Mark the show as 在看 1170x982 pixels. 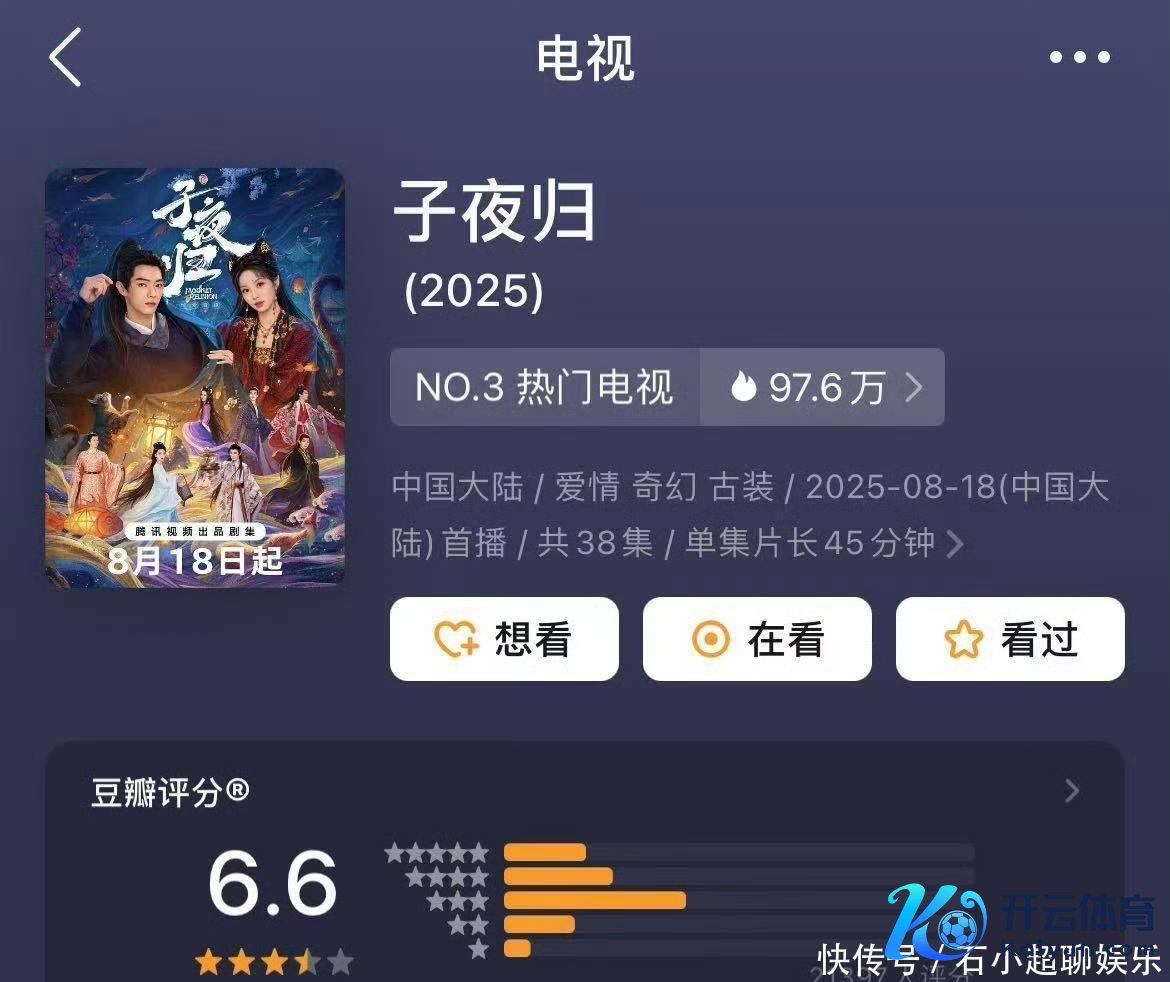click(757, 639)
